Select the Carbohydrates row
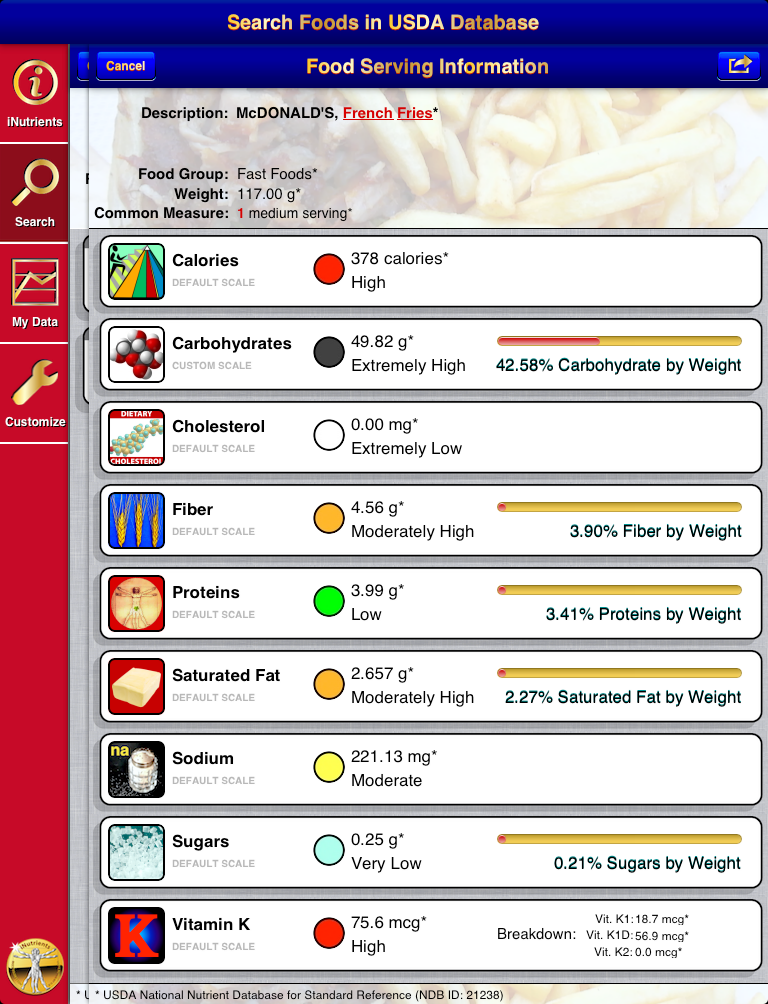This screenshot has height=1004, width=768. (431, 354)
